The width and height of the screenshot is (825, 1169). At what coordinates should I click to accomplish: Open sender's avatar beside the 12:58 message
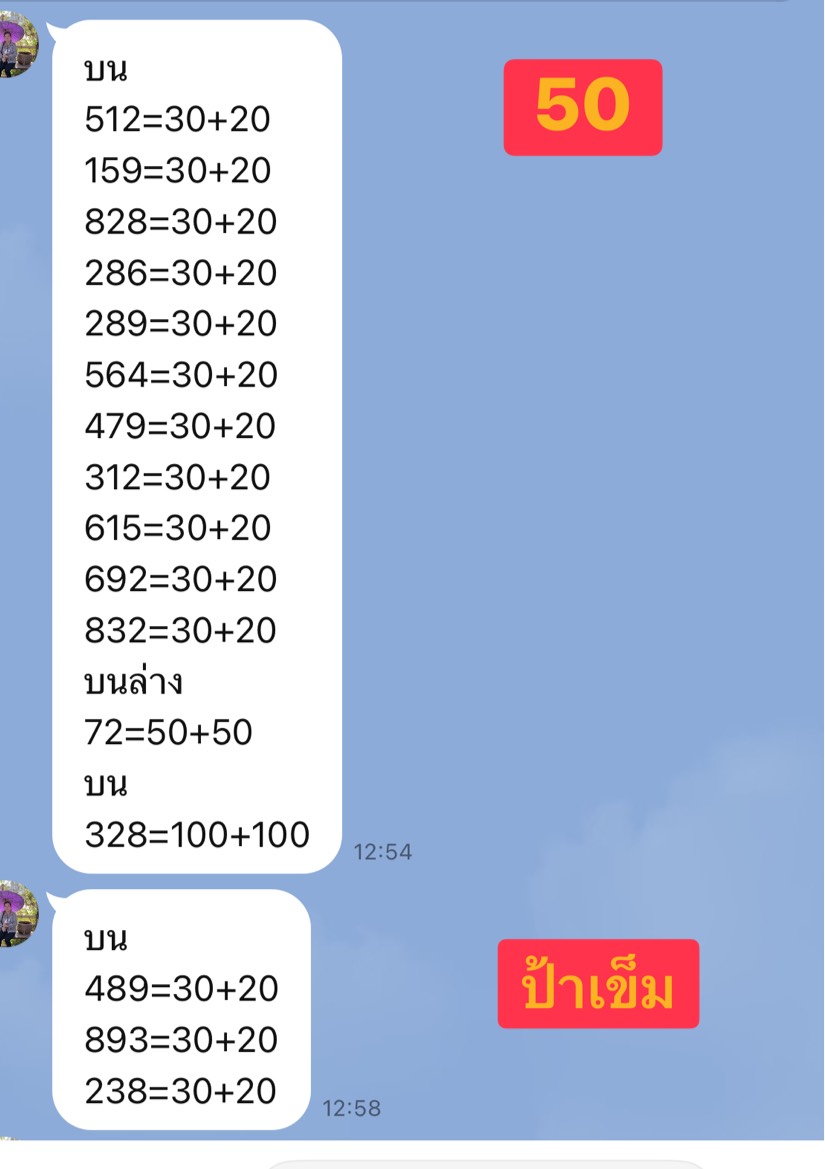[x=15, y=913]
